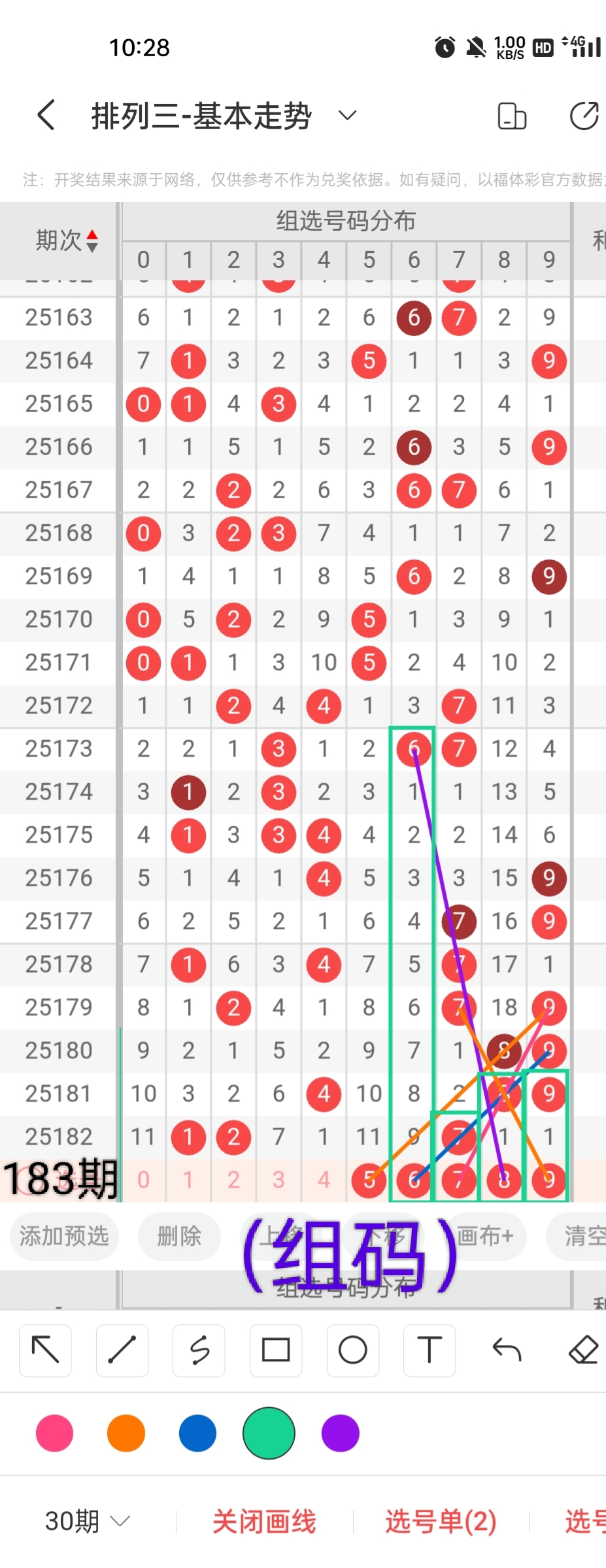Tap the 删除 button
Screen dimensions: 606x1568
pyautogui.click(x=178, y=1236)
